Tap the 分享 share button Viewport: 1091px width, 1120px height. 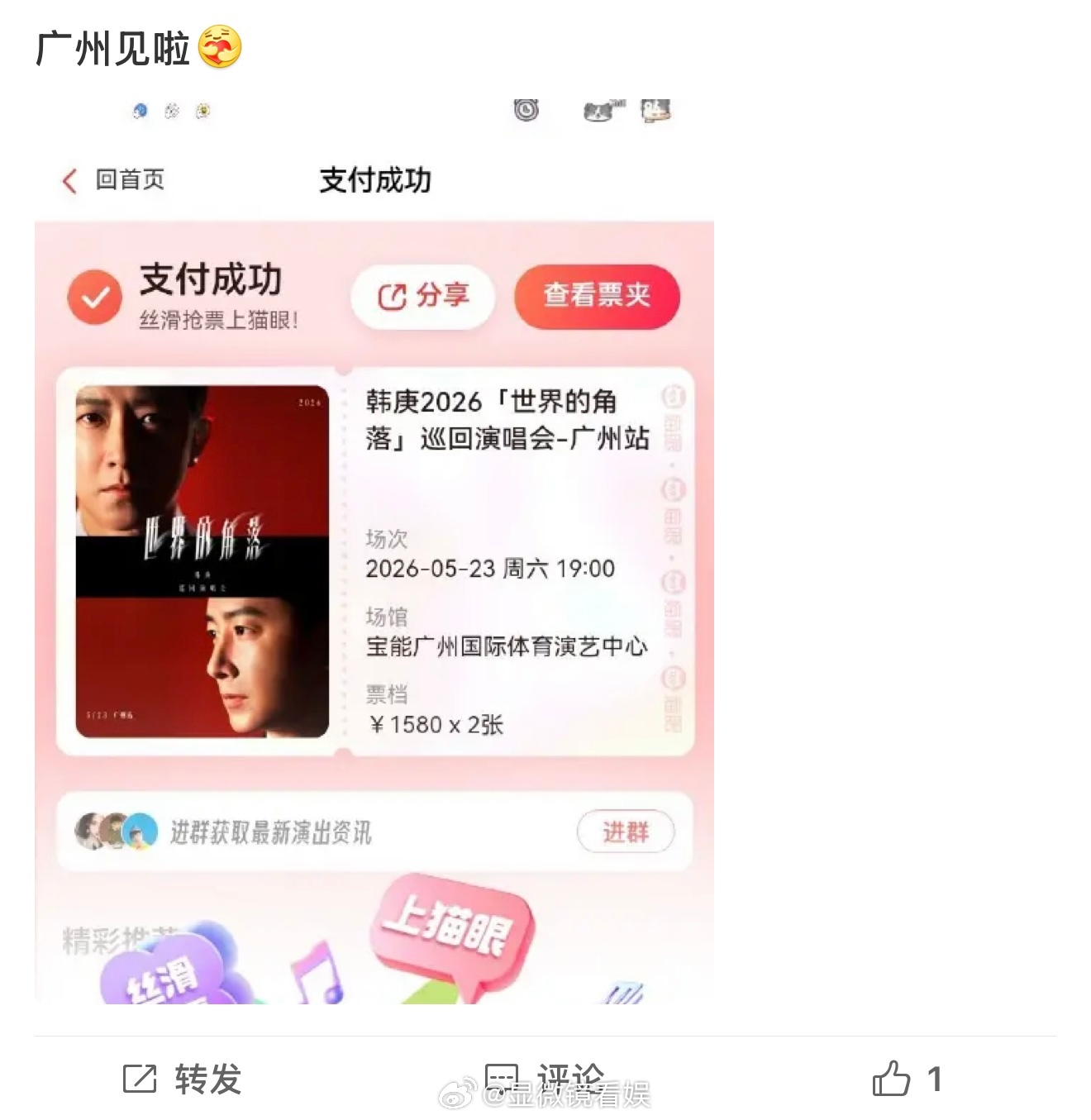coord(423,296)
